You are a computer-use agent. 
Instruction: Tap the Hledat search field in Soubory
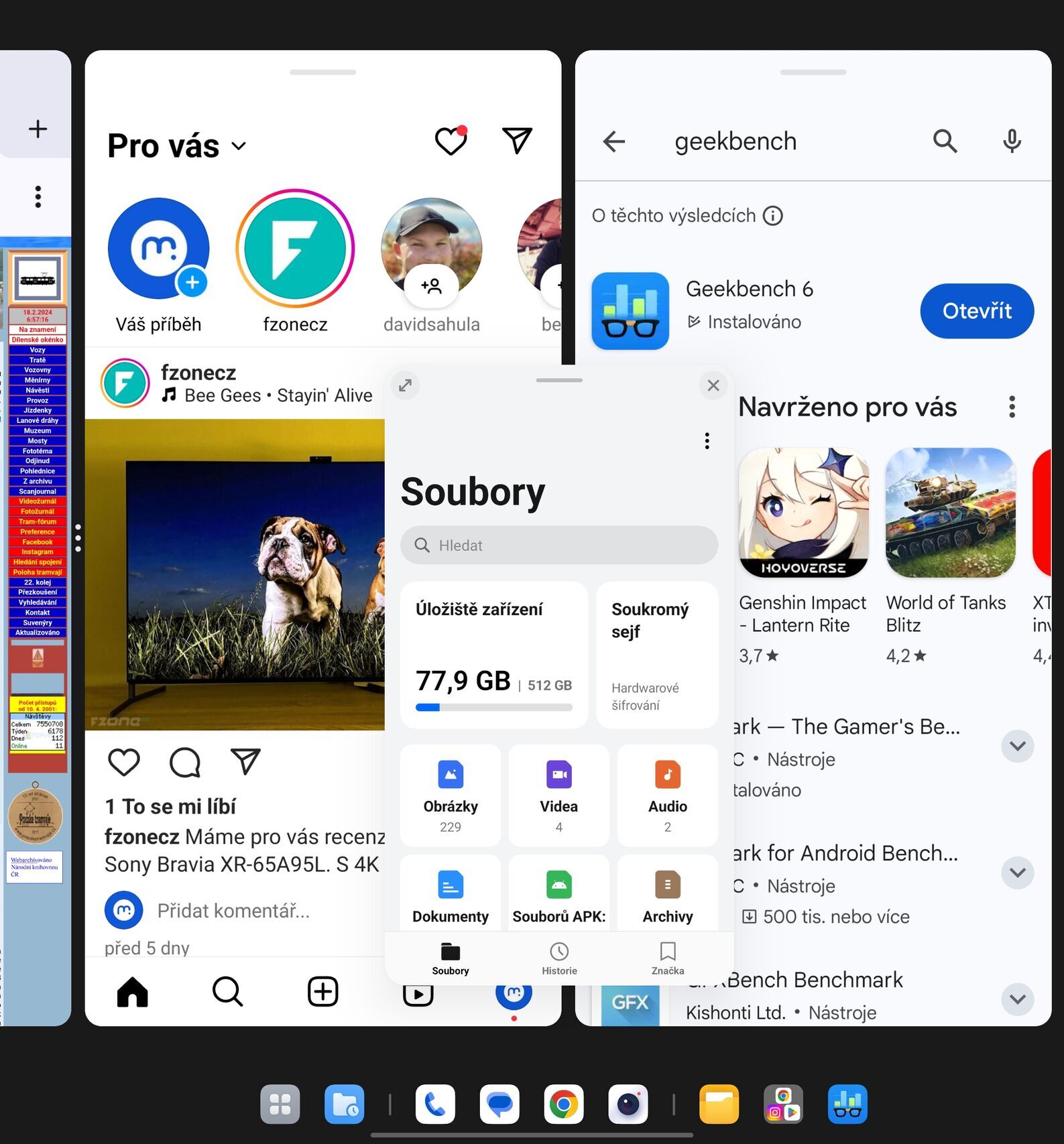[x=558, y=545]
